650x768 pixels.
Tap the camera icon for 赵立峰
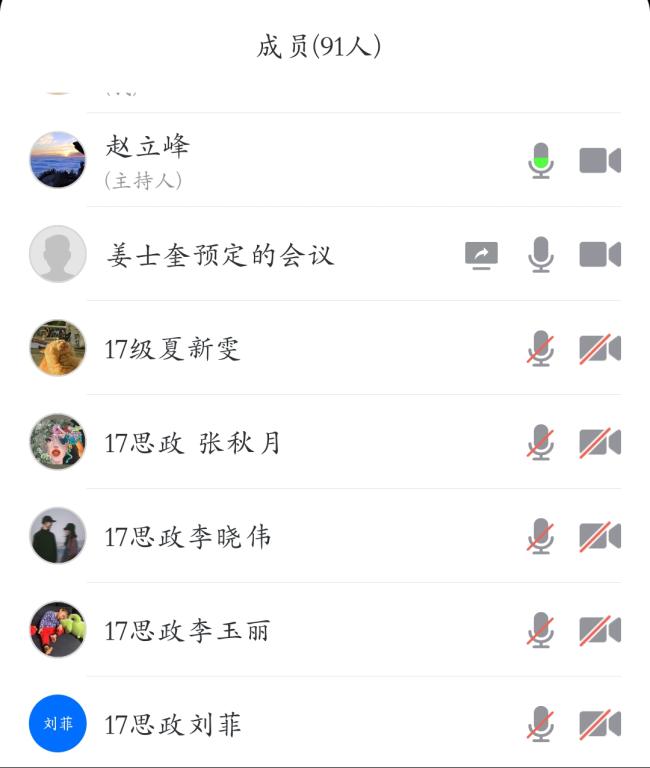click(x=600, y=160)
